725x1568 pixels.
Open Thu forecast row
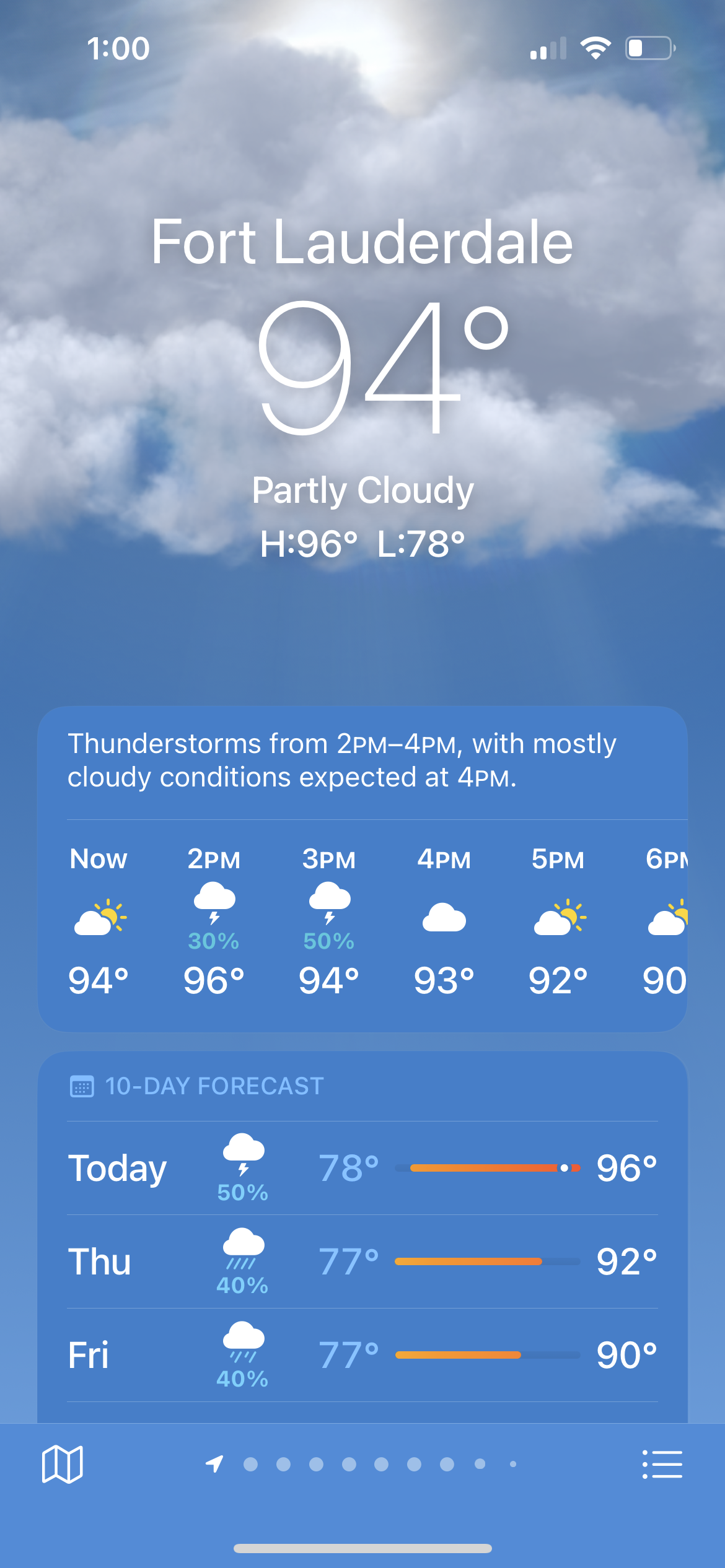pos(362,1261)
